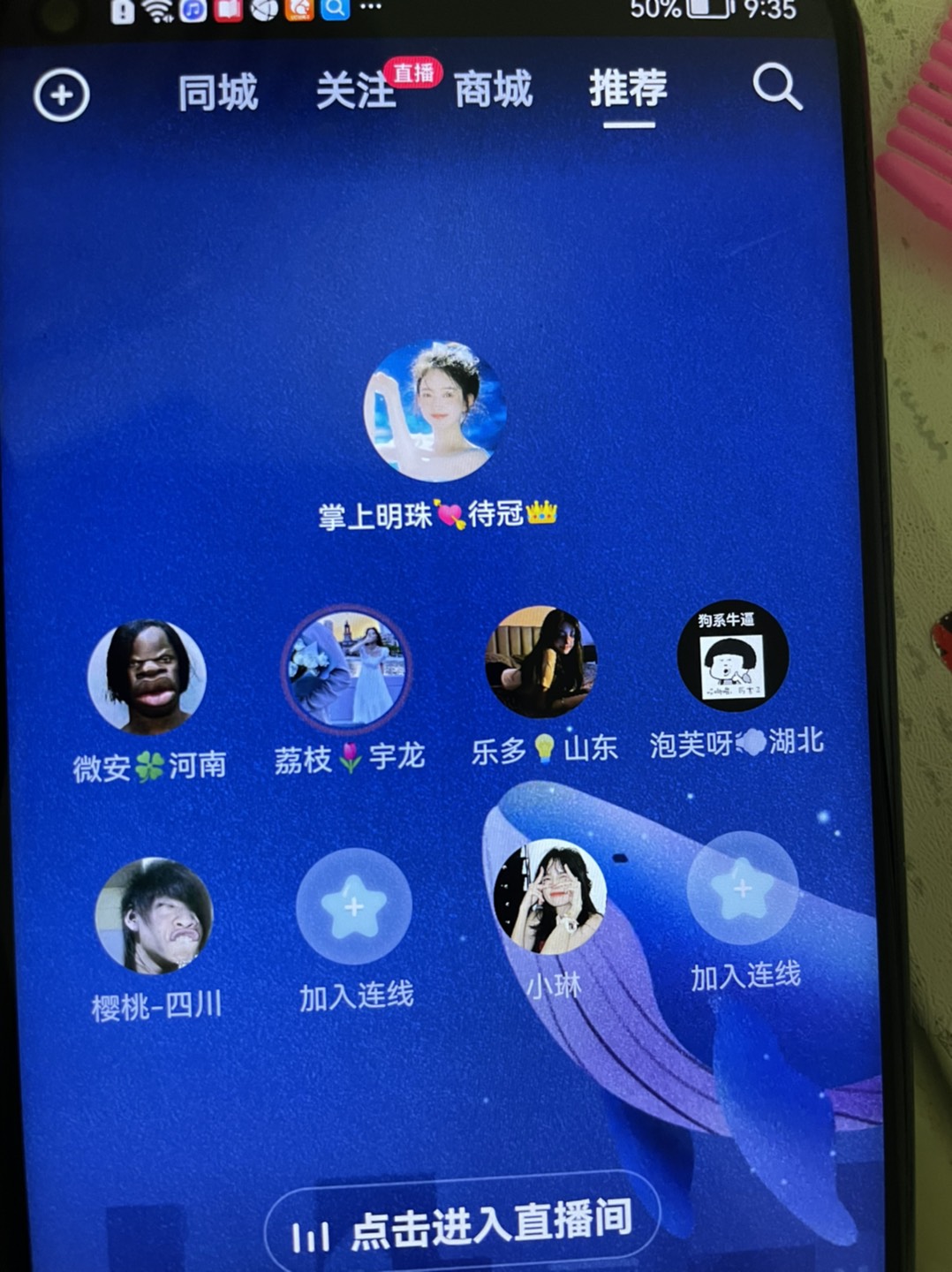Screen dimensions: 952x1272
Task: Open 微安 河南 avatar
Action: [147, 678]
